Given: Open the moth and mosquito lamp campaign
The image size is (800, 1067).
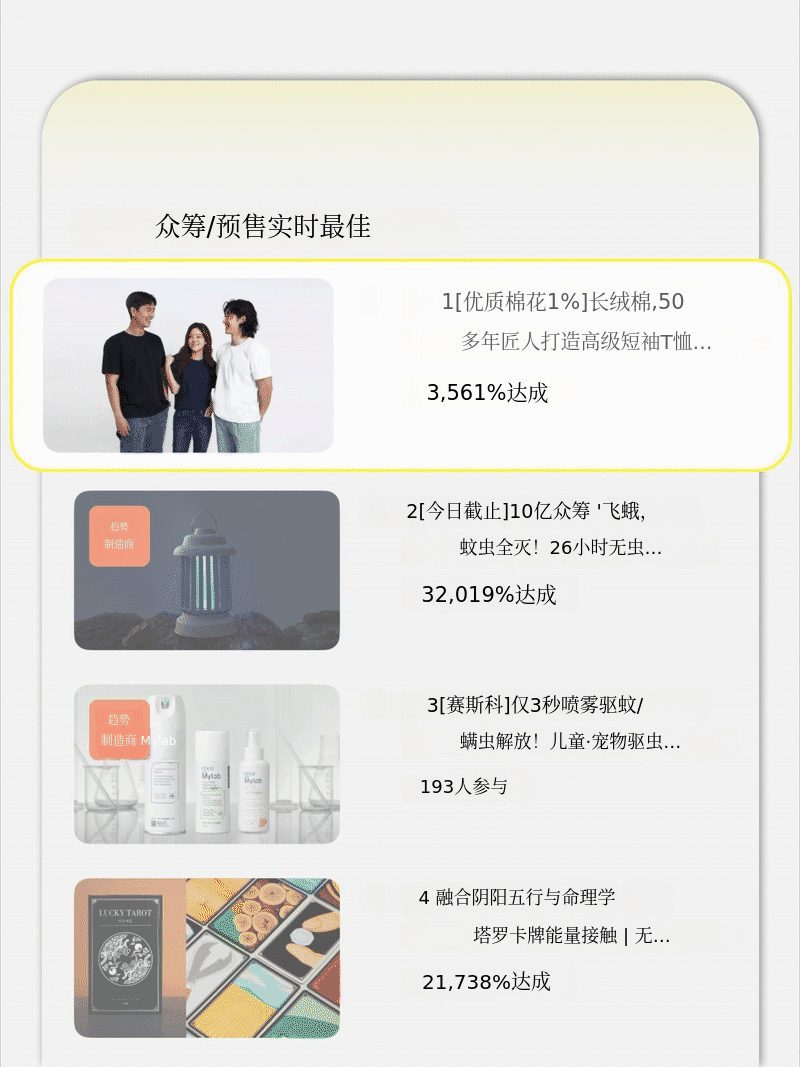Looking at the screenshot, I should click(x=401, y=570).
